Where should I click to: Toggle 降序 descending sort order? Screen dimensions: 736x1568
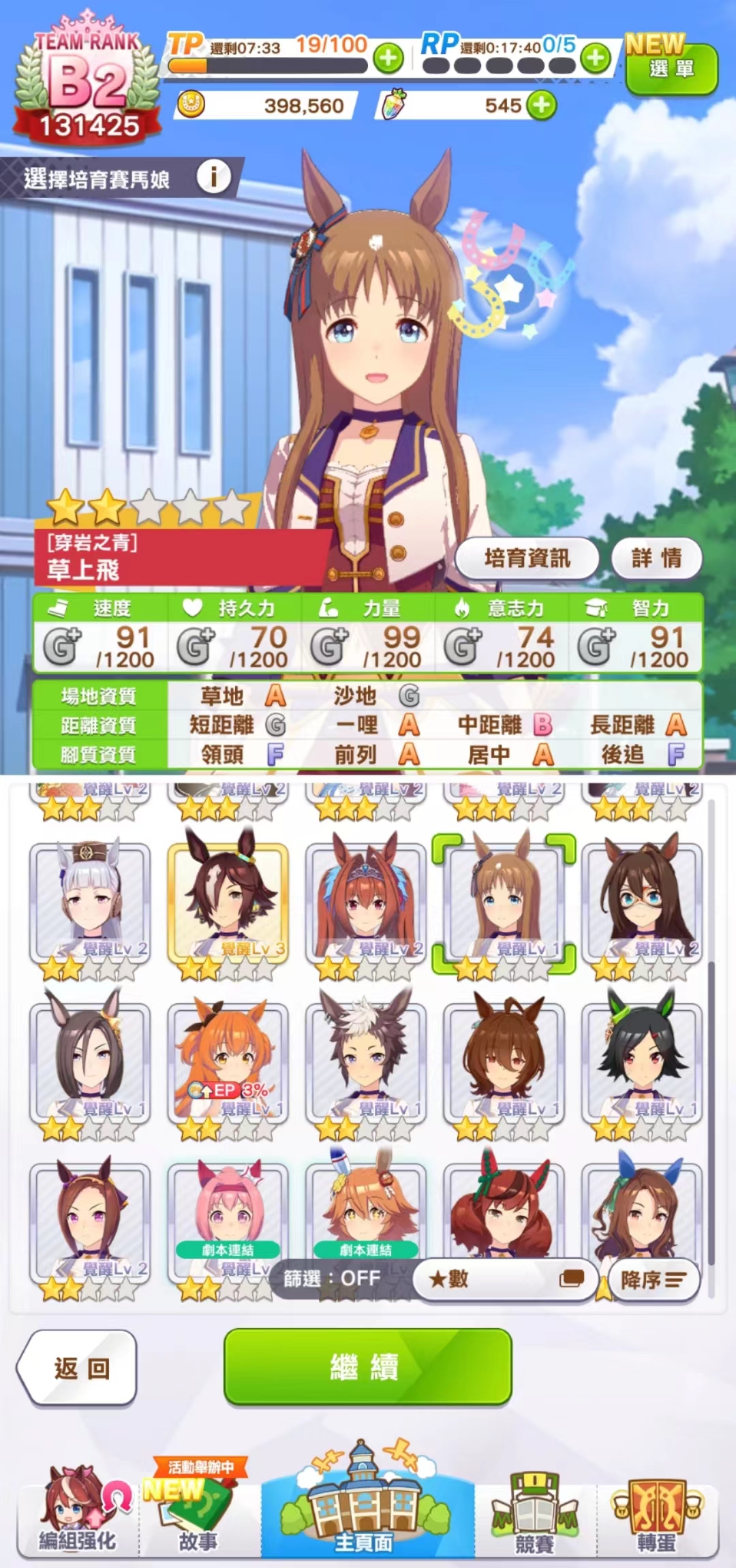653,1280
